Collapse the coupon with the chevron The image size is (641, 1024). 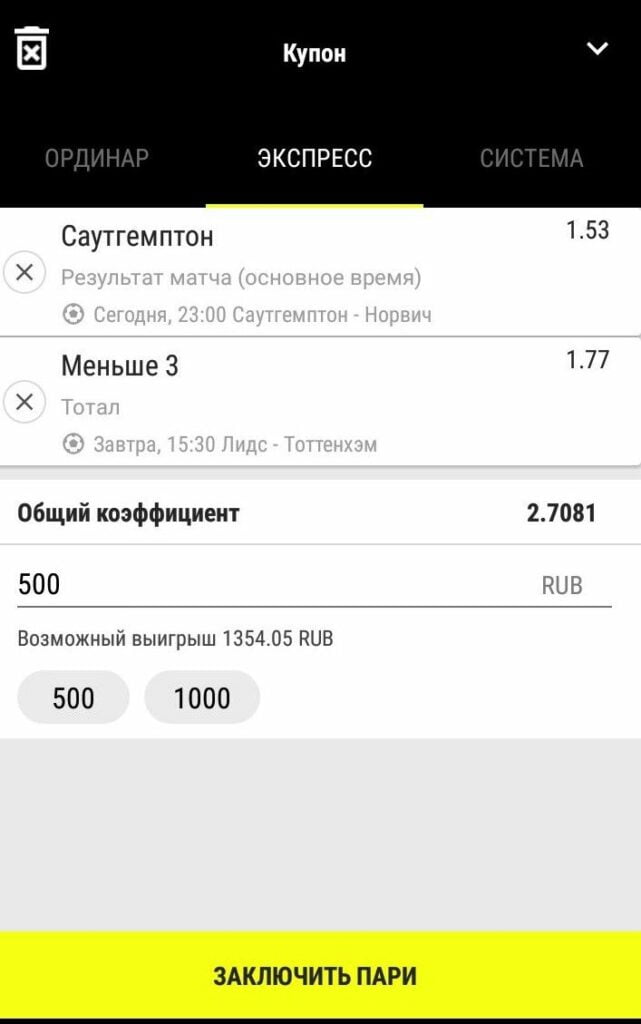pyautogui.click(x=597, y=49)
